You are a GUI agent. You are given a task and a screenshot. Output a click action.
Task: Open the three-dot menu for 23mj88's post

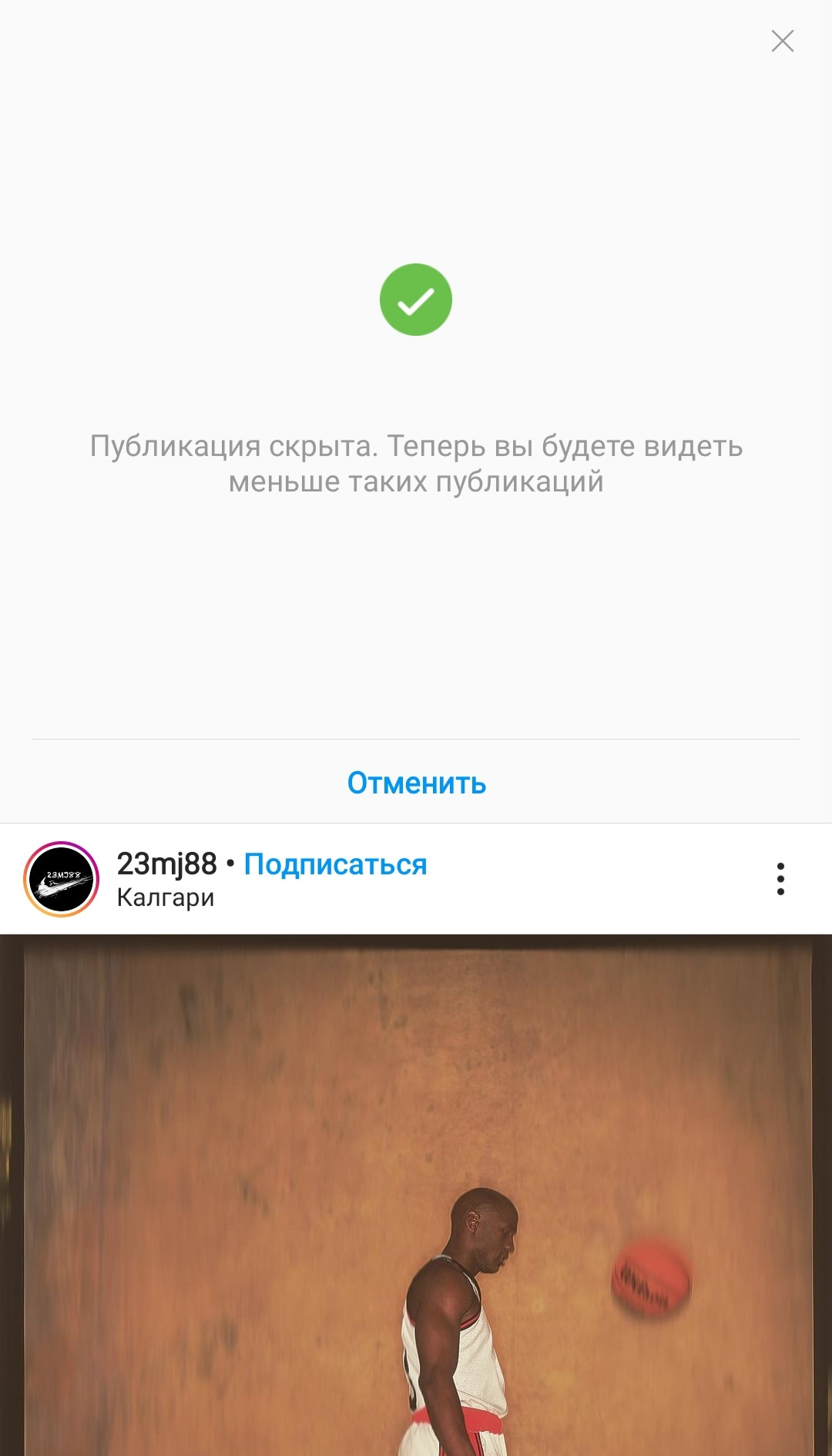[780, 879]
